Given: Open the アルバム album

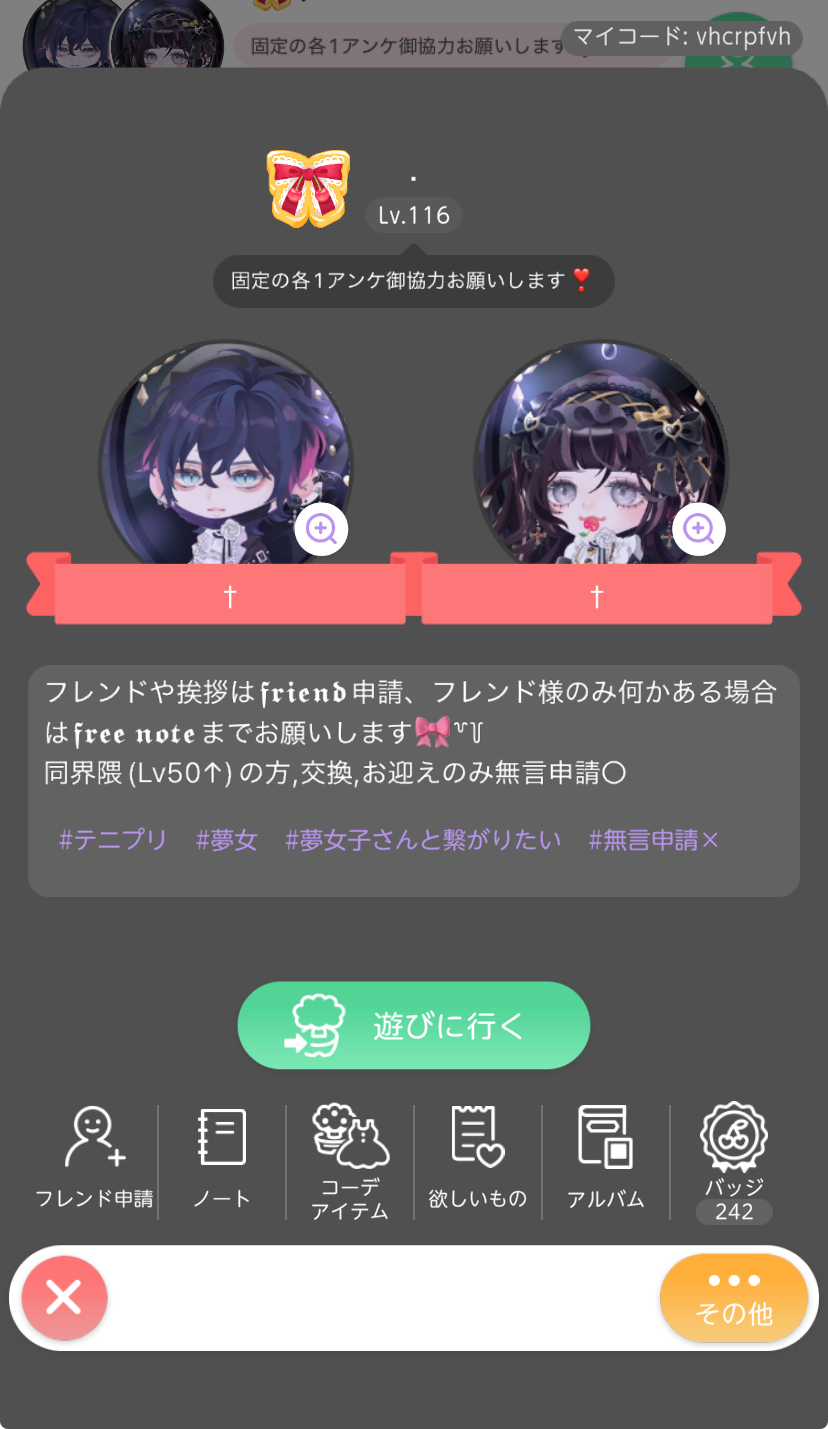Looking at the screenshot, I should coord(605,1158).
